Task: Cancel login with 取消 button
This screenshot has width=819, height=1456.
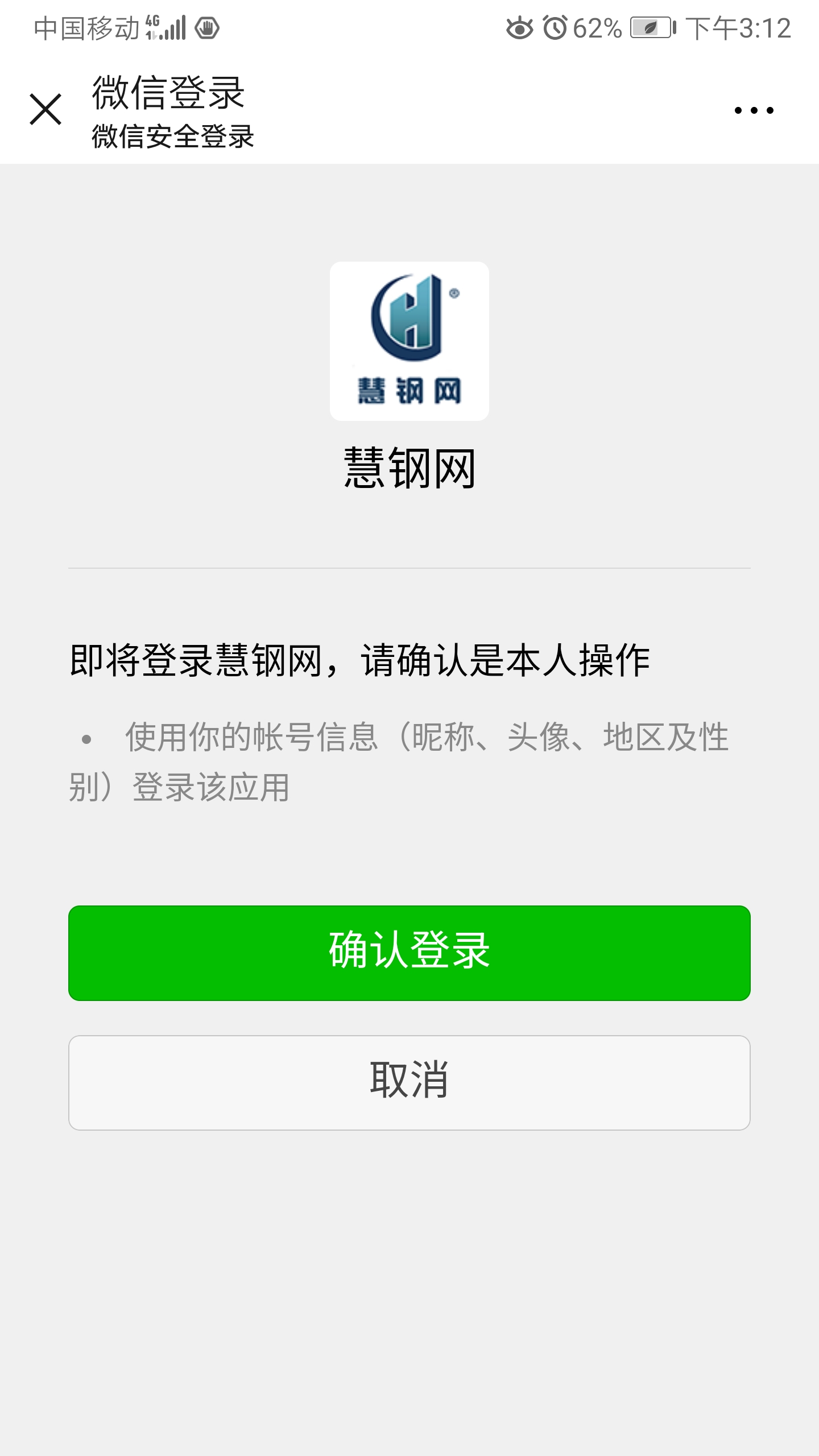Action: [409, 1082]
